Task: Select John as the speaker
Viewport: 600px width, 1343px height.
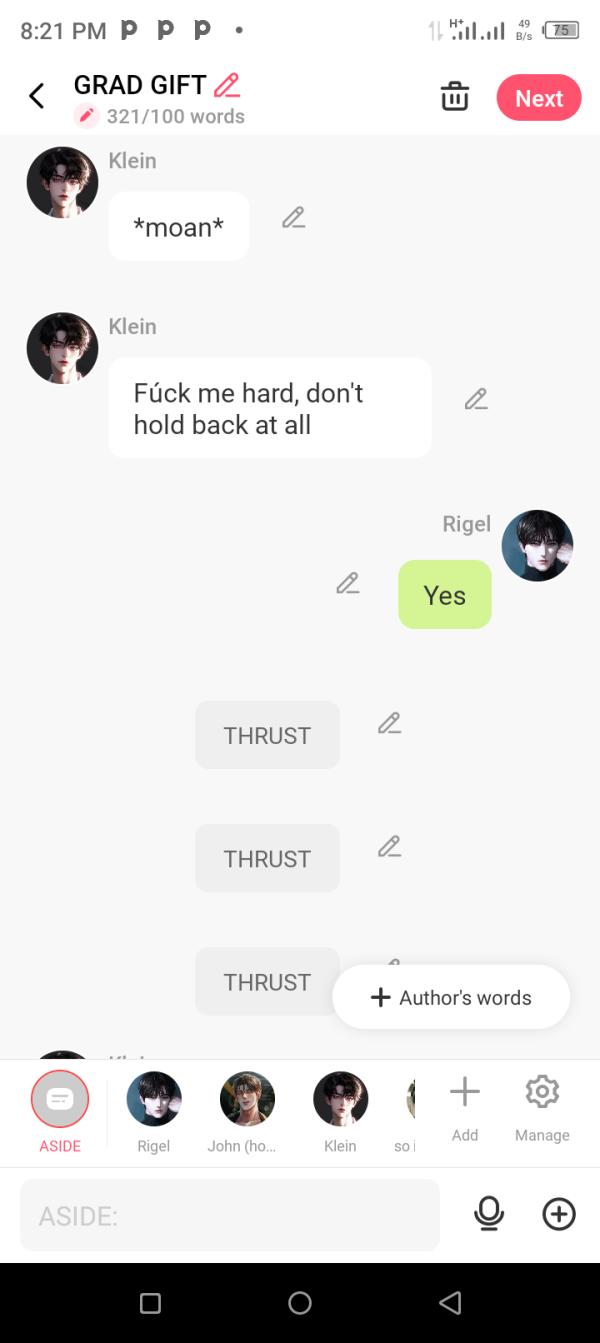Action: pos(247,1100)
